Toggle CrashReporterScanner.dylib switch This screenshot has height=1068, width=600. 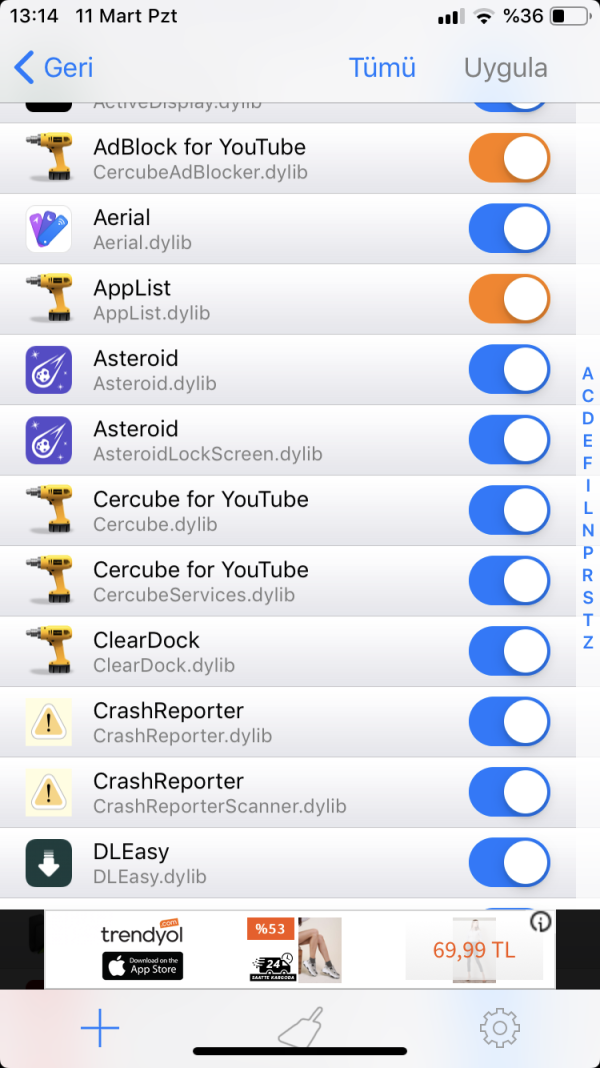tap(509, 793)
